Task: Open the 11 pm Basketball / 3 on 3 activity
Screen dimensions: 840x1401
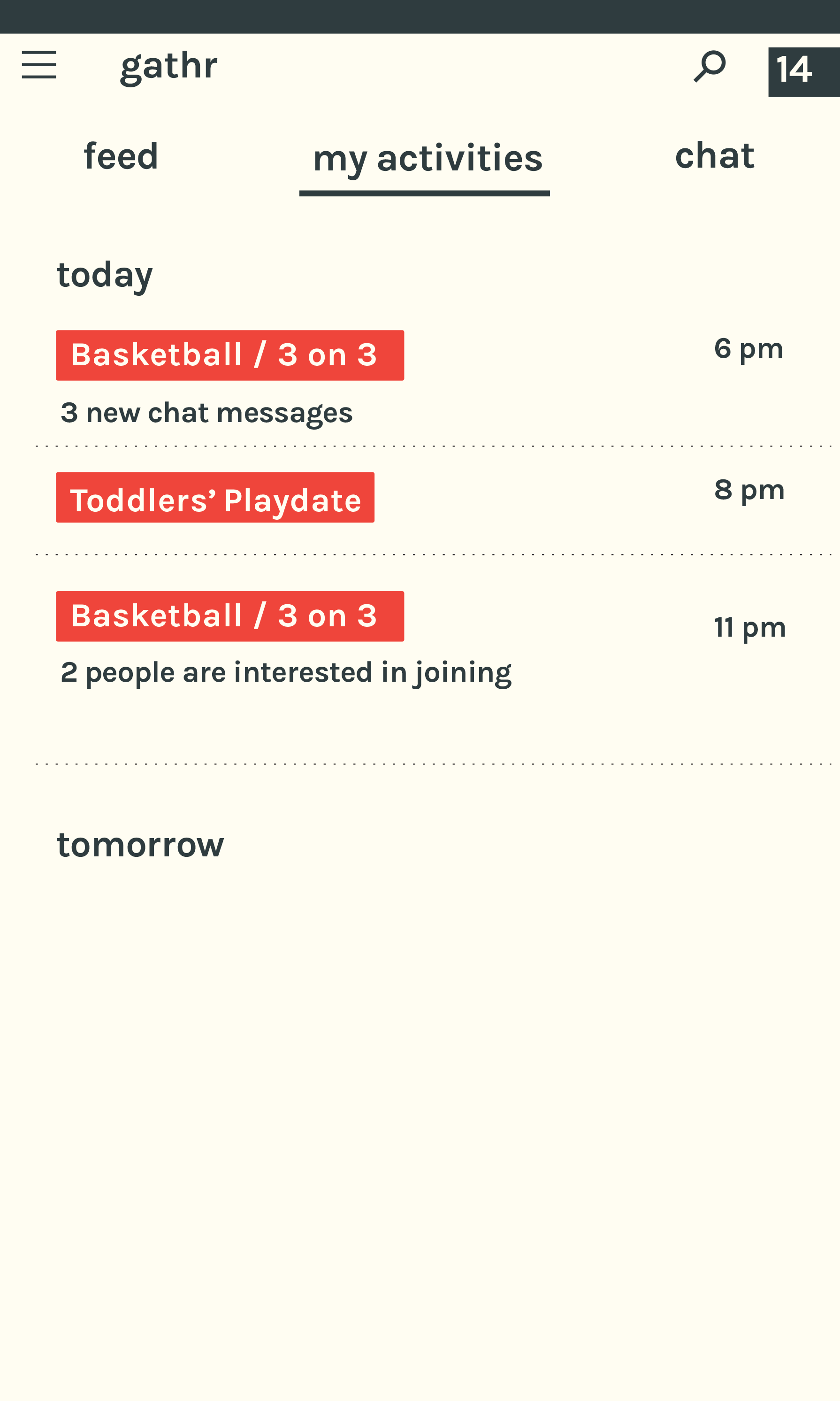Action: (230, 616)
